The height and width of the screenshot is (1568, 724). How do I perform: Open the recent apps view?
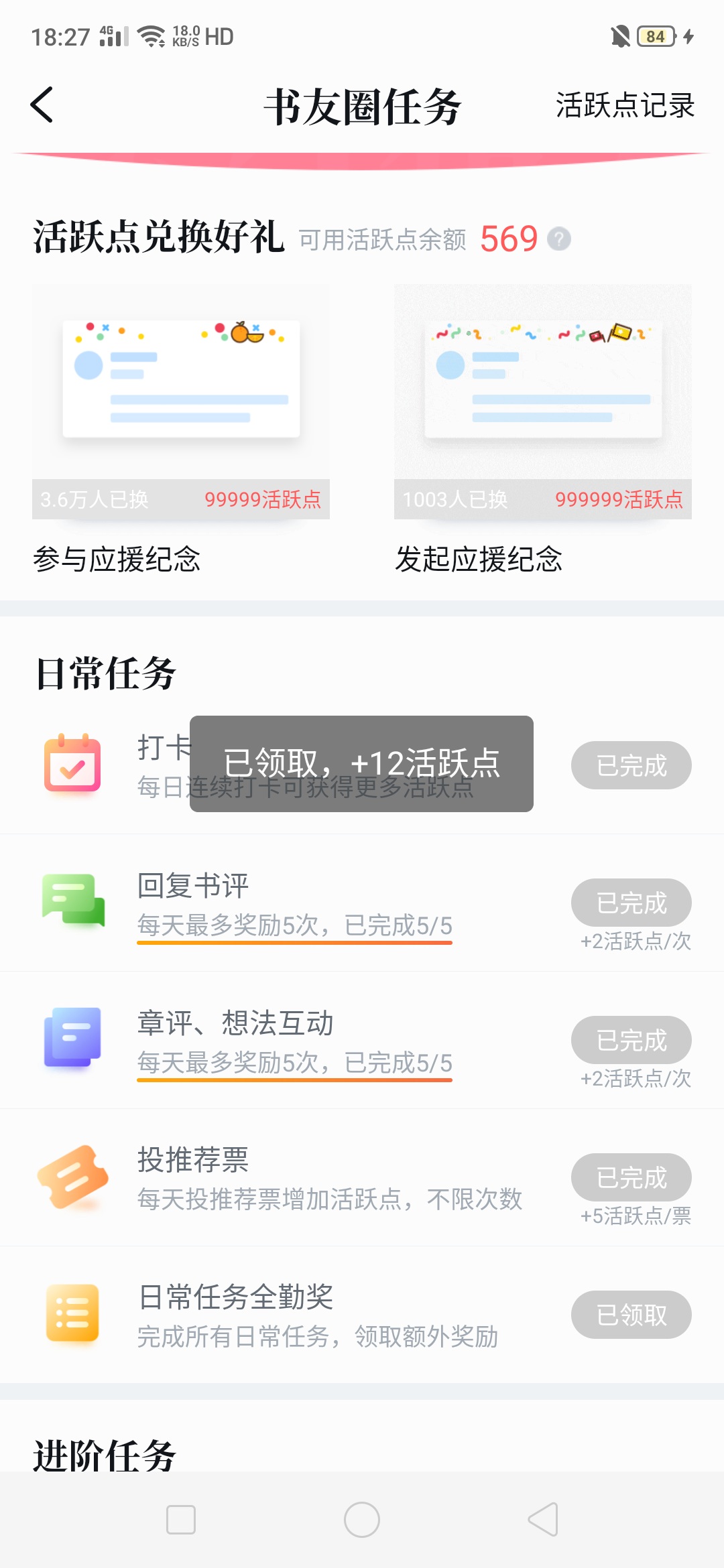click(181, 1520)
